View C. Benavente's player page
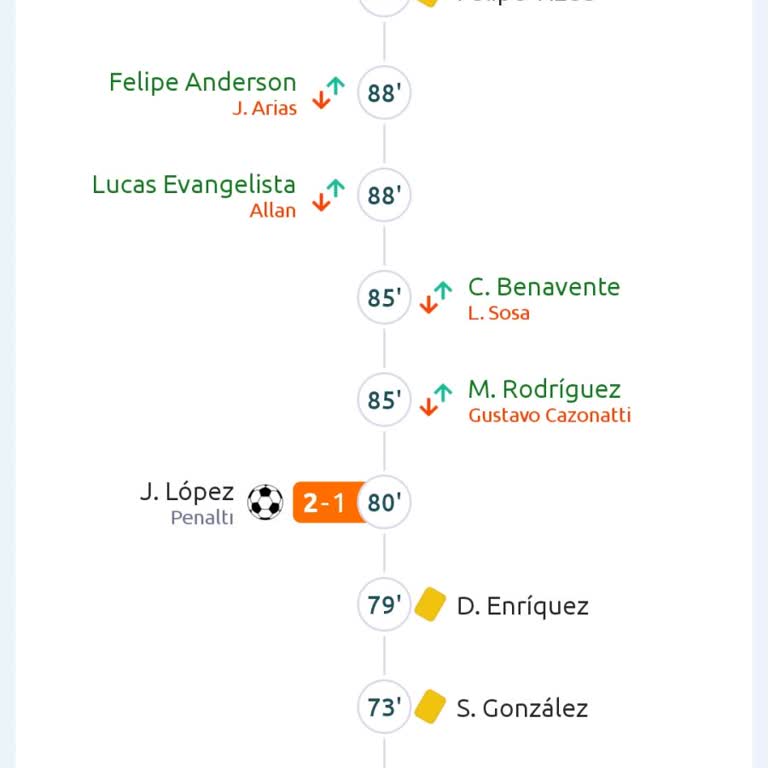768x768 pixels. 543,288
